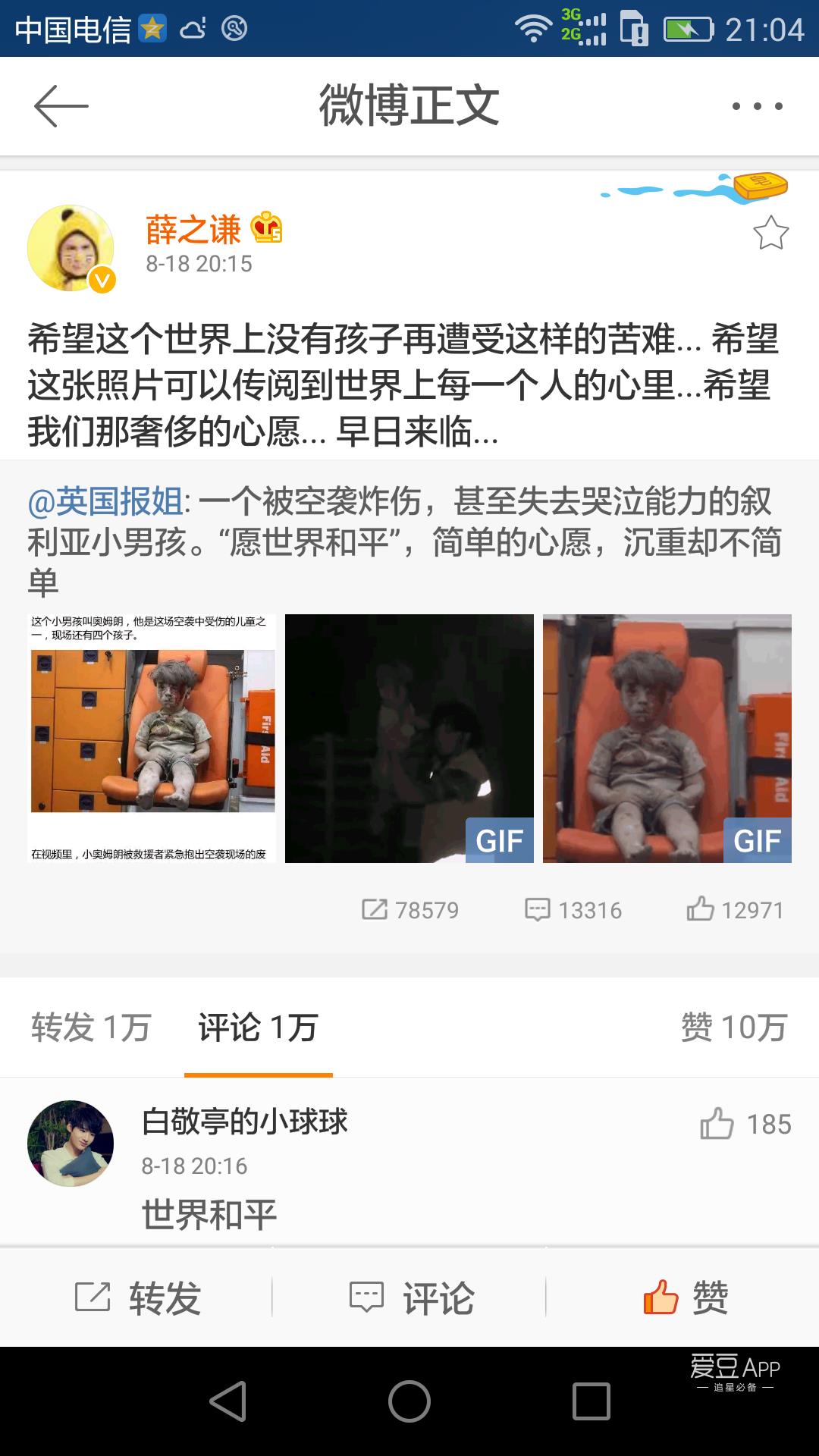Switch to the 转发 1万 tab

point(91,1028)
